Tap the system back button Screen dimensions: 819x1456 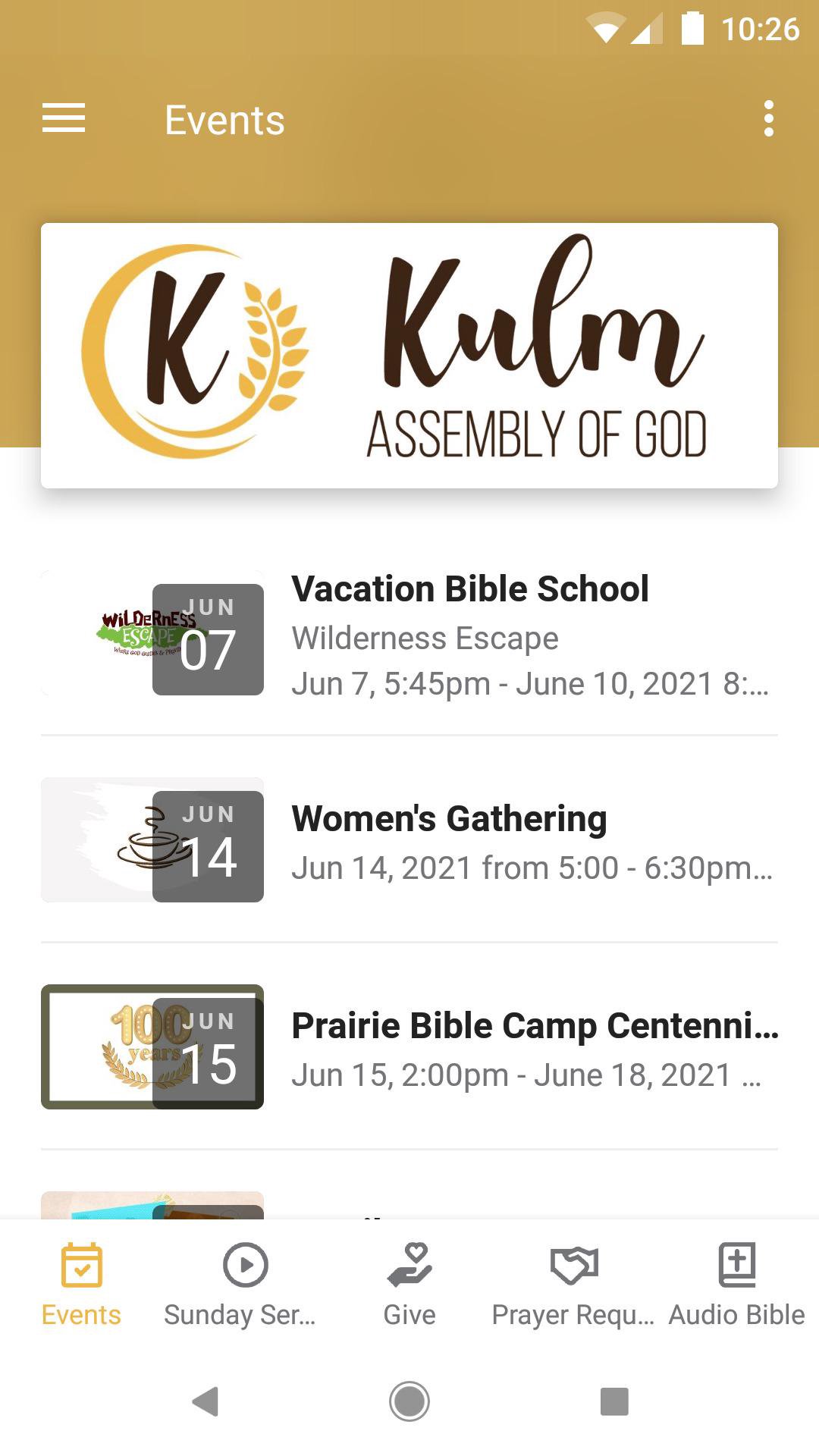(206, 1401)
